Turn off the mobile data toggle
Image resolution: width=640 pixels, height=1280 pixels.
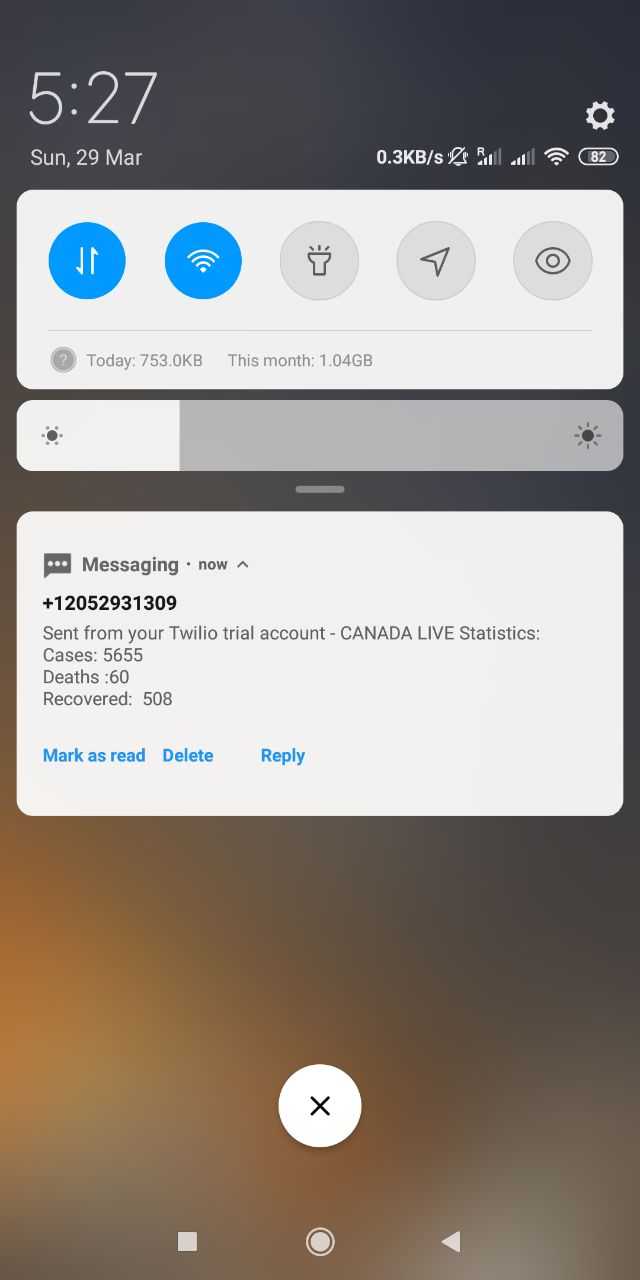tap(87, 261)
